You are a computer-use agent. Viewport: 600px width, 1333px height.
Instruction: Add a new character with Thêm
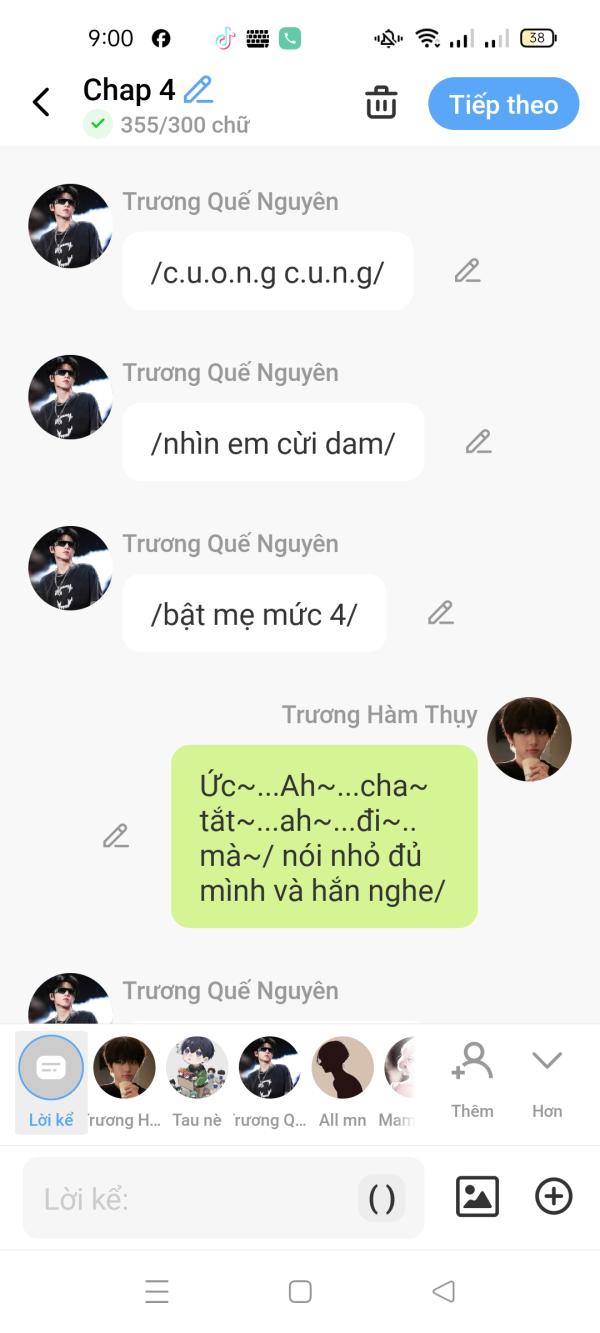pyautogui.click(x=472, y=1080)
